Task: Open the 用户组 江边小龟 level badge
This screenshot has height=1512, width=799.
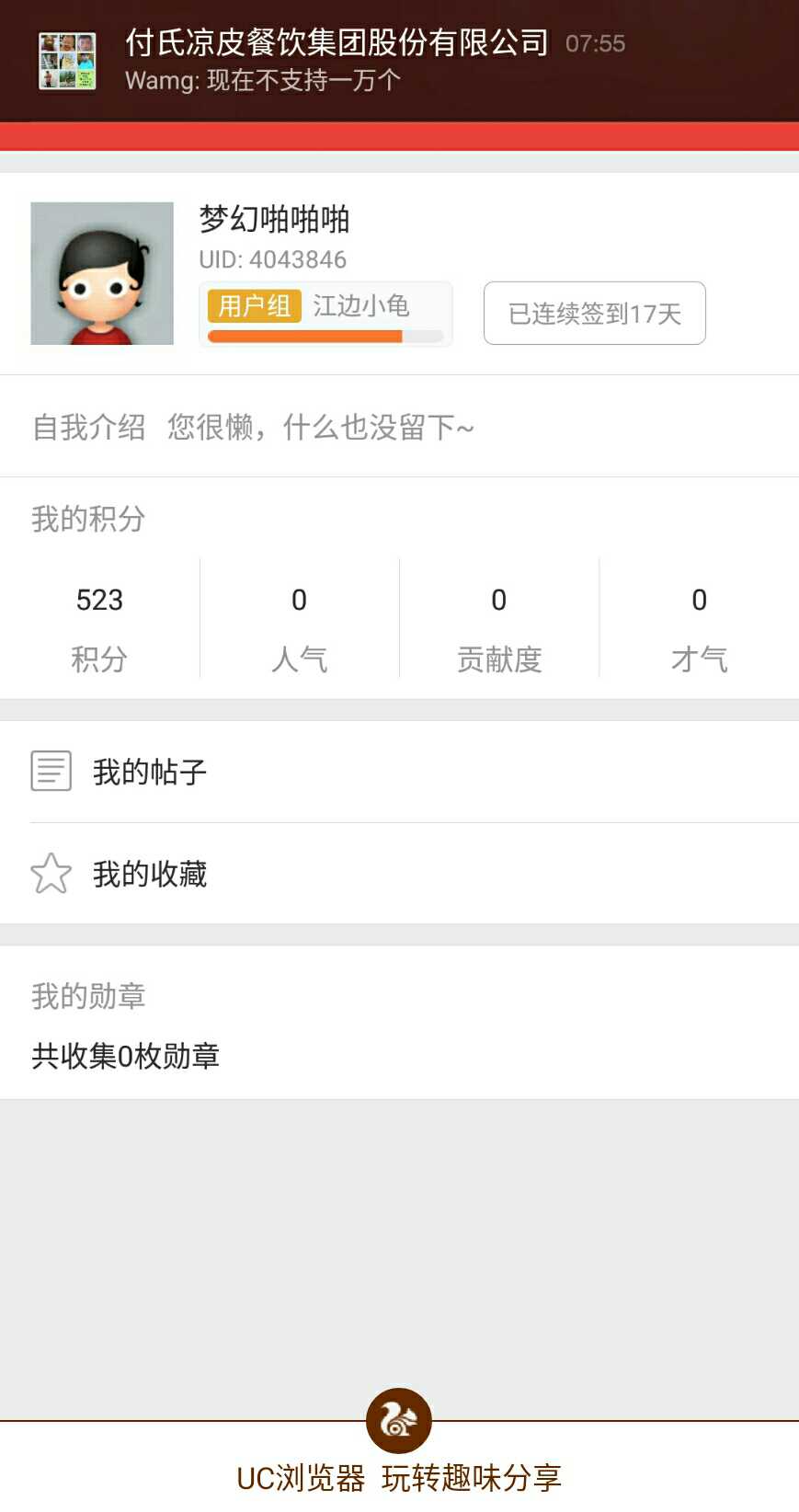Action: point(325,315)
